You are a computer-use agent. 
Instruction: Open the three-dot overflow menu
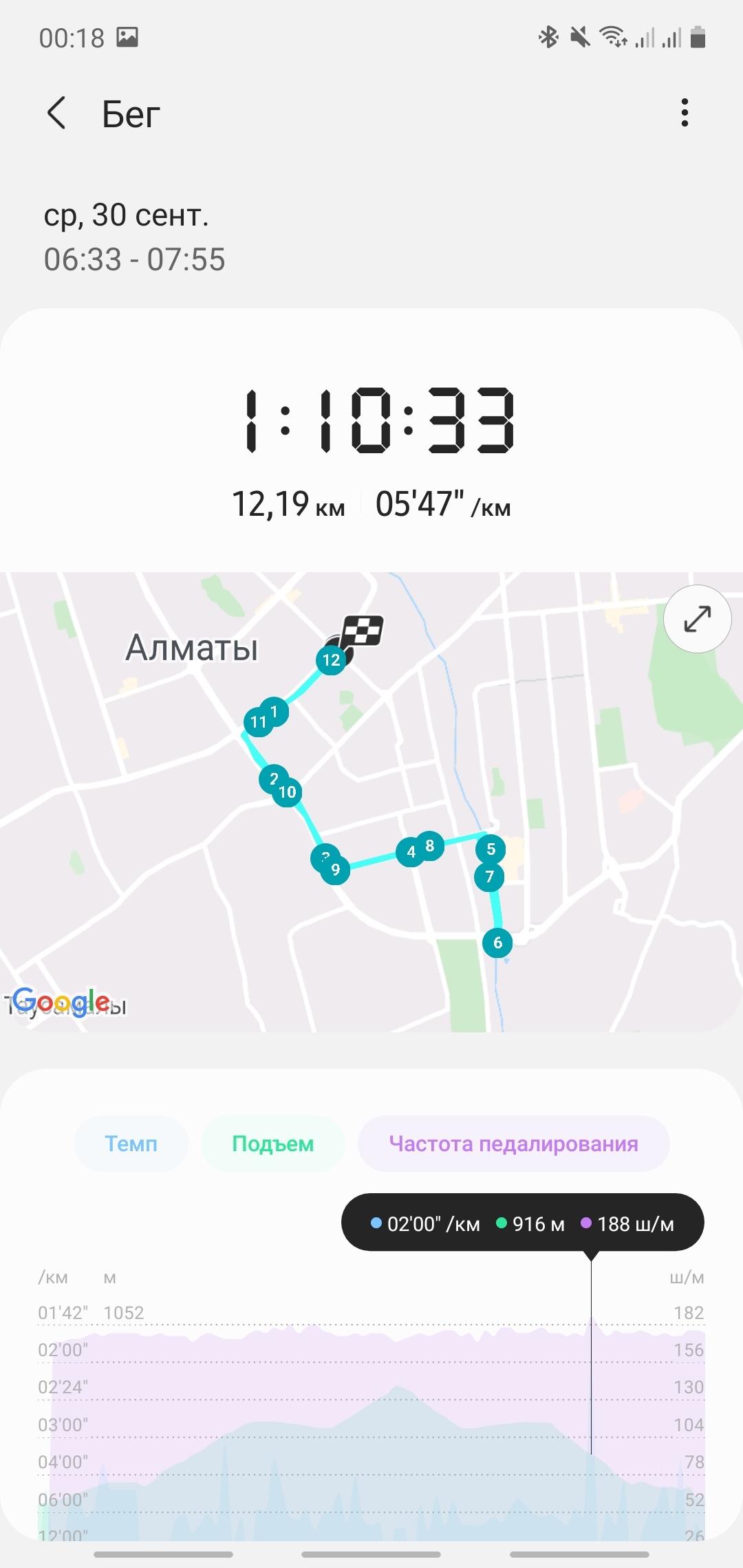(x=684, y=113)
